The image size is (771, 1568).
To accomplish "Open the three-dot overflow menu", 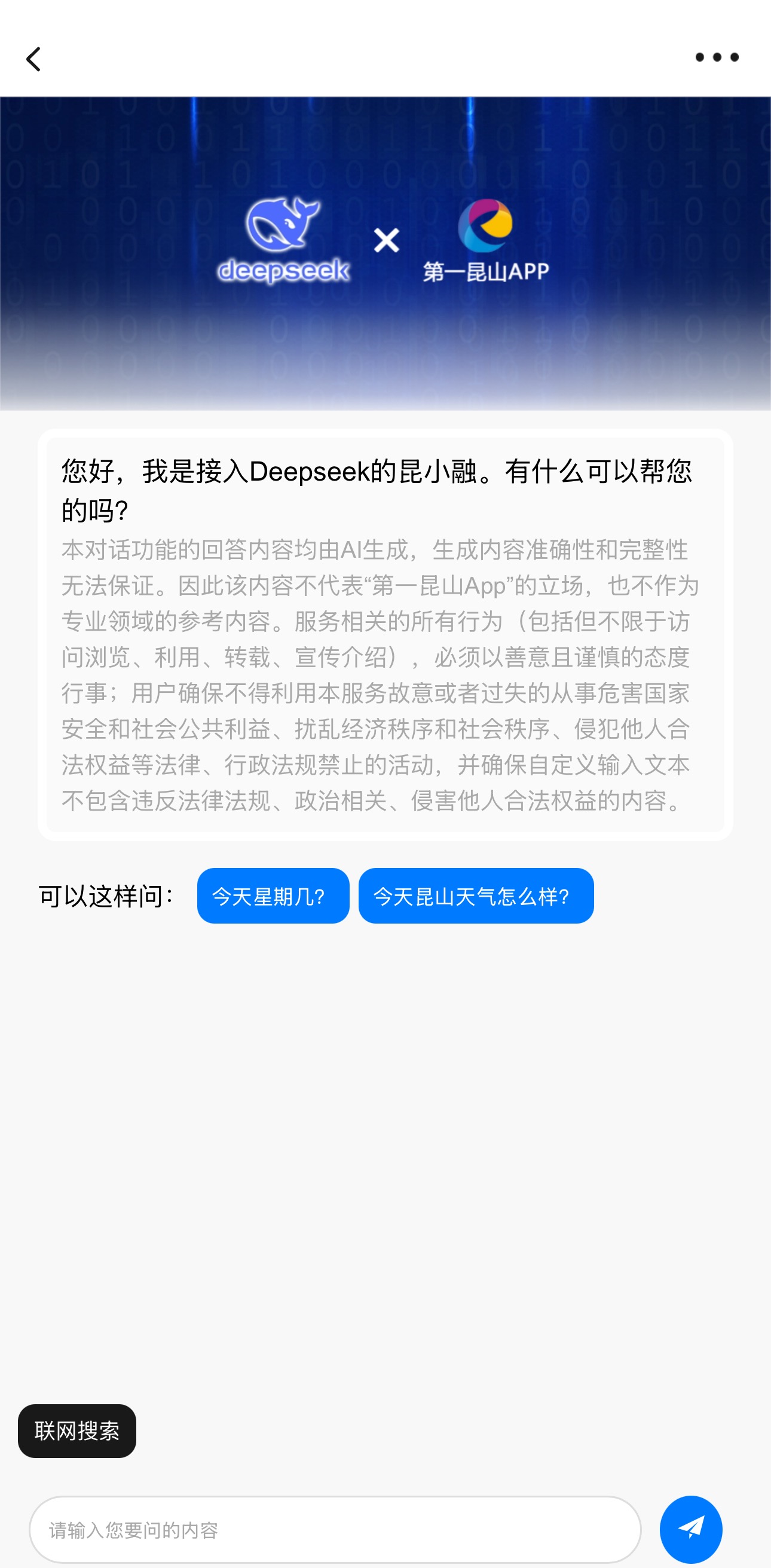I will pyautogui.click(x=716, y=57).
